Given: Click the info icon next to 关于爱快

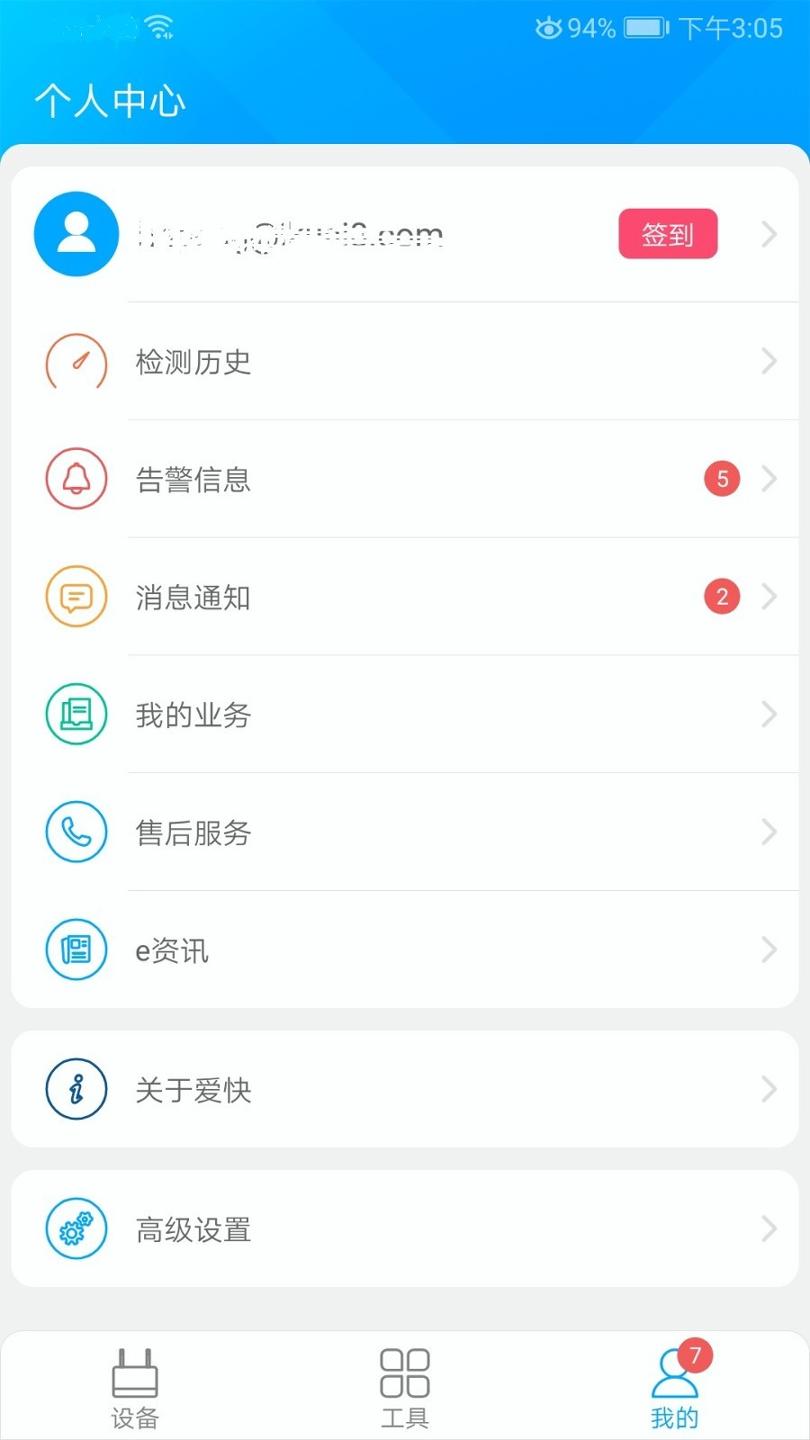Looking at the screenshot, I should coord(76,1089).
